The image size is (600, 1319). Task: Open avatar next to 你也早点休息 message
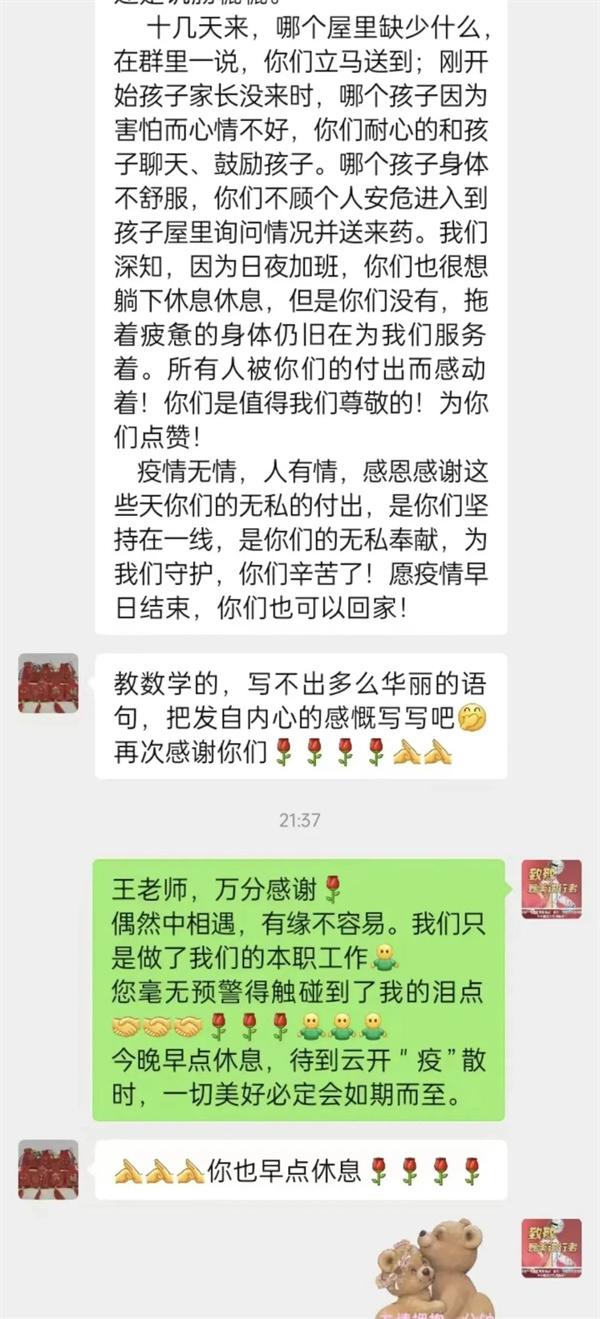[x=48, y=1169]
